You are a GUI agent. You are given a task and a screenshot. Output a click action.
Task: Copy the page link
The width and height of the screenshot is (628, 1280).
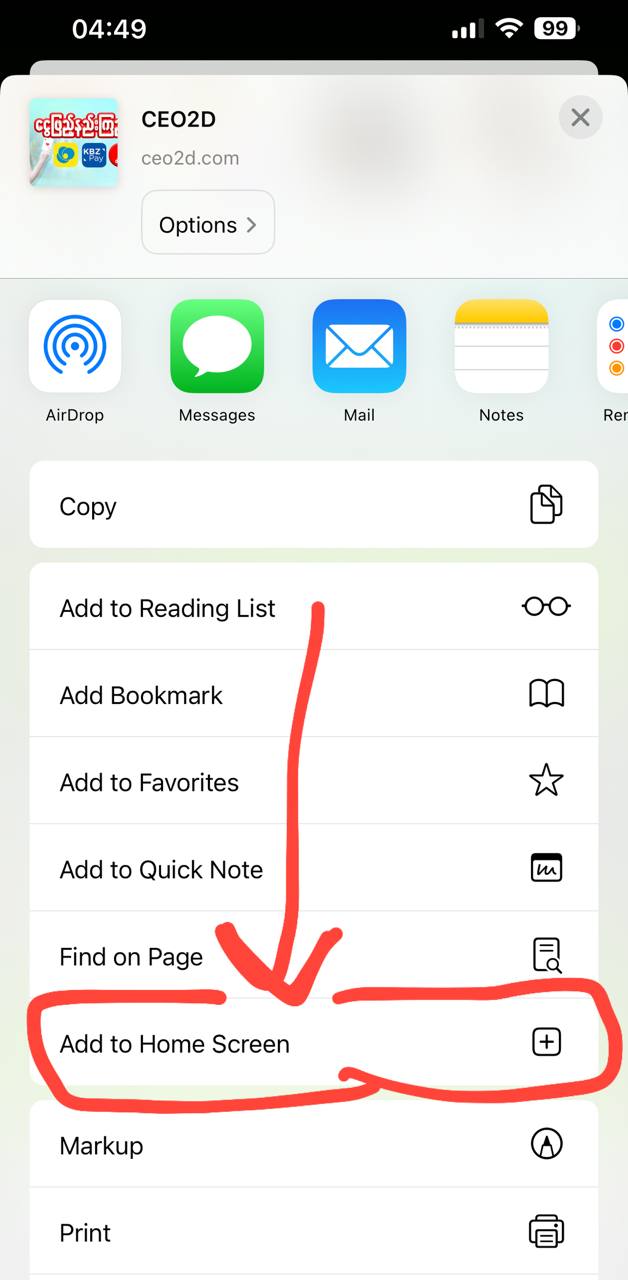coord(314,506)
